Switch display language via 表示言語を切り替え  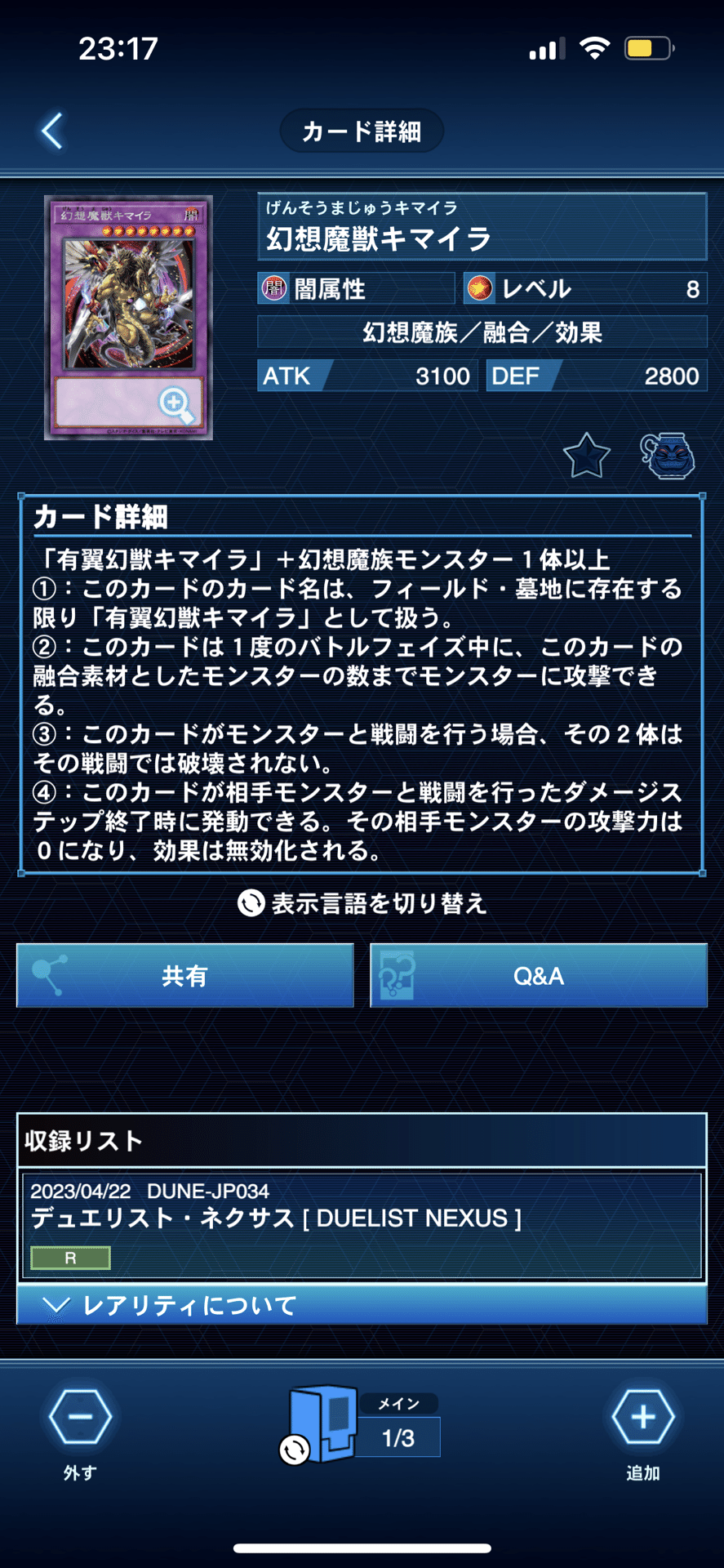pos(362,903)
